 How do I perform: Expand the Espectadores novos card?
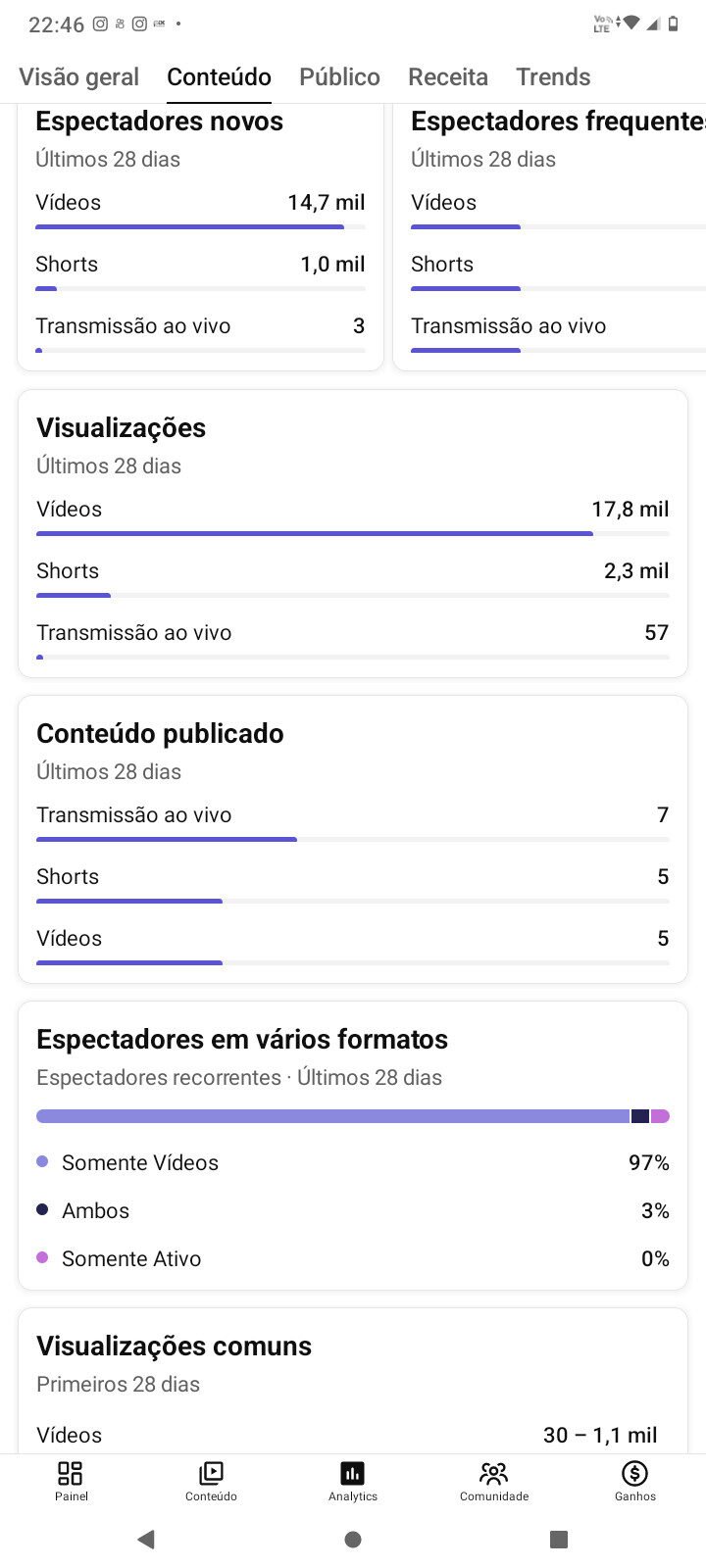[x=159, y=121]
